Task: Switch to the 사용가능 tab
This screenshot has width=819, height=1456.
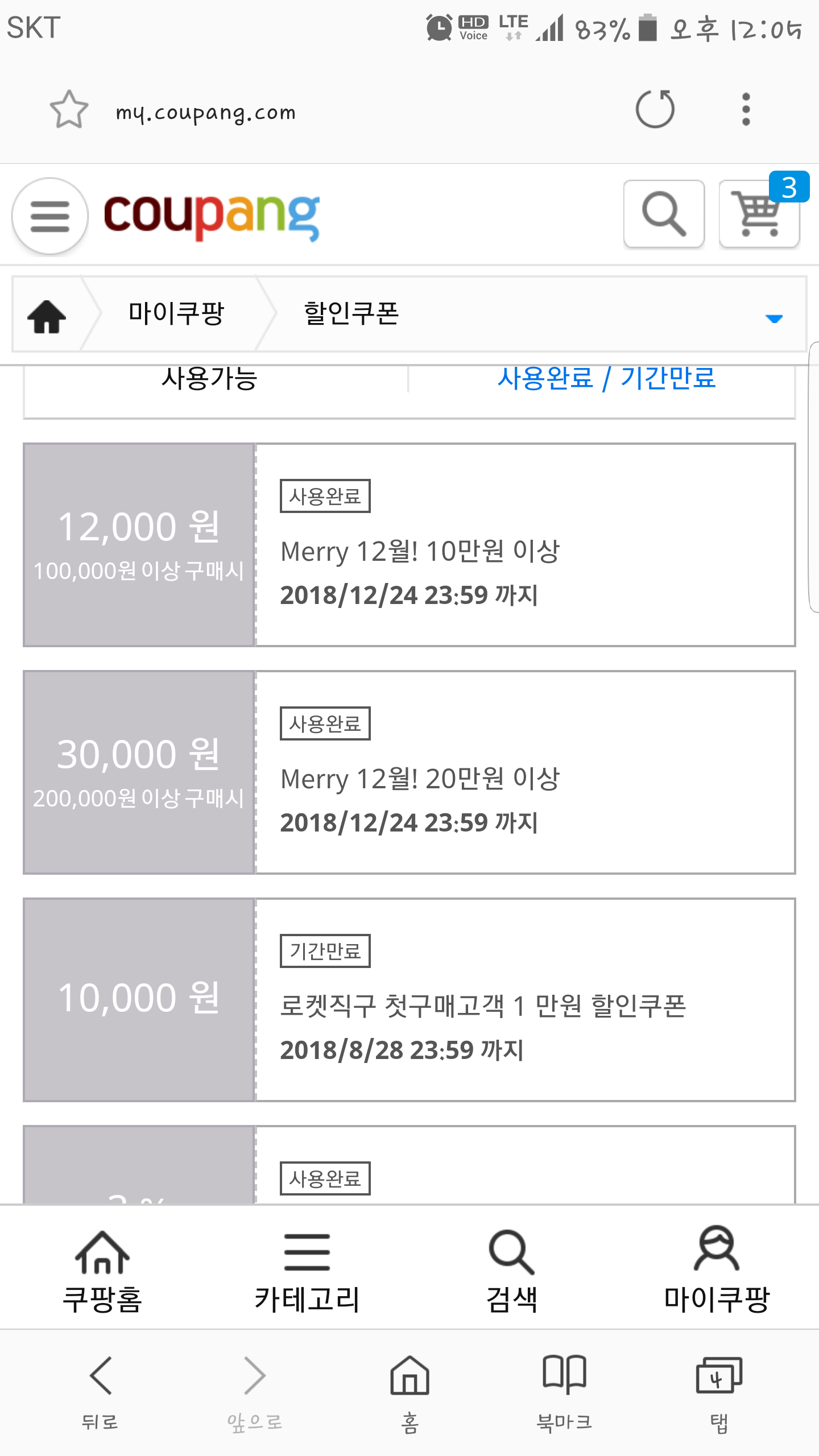Action: tap(210, 379)
